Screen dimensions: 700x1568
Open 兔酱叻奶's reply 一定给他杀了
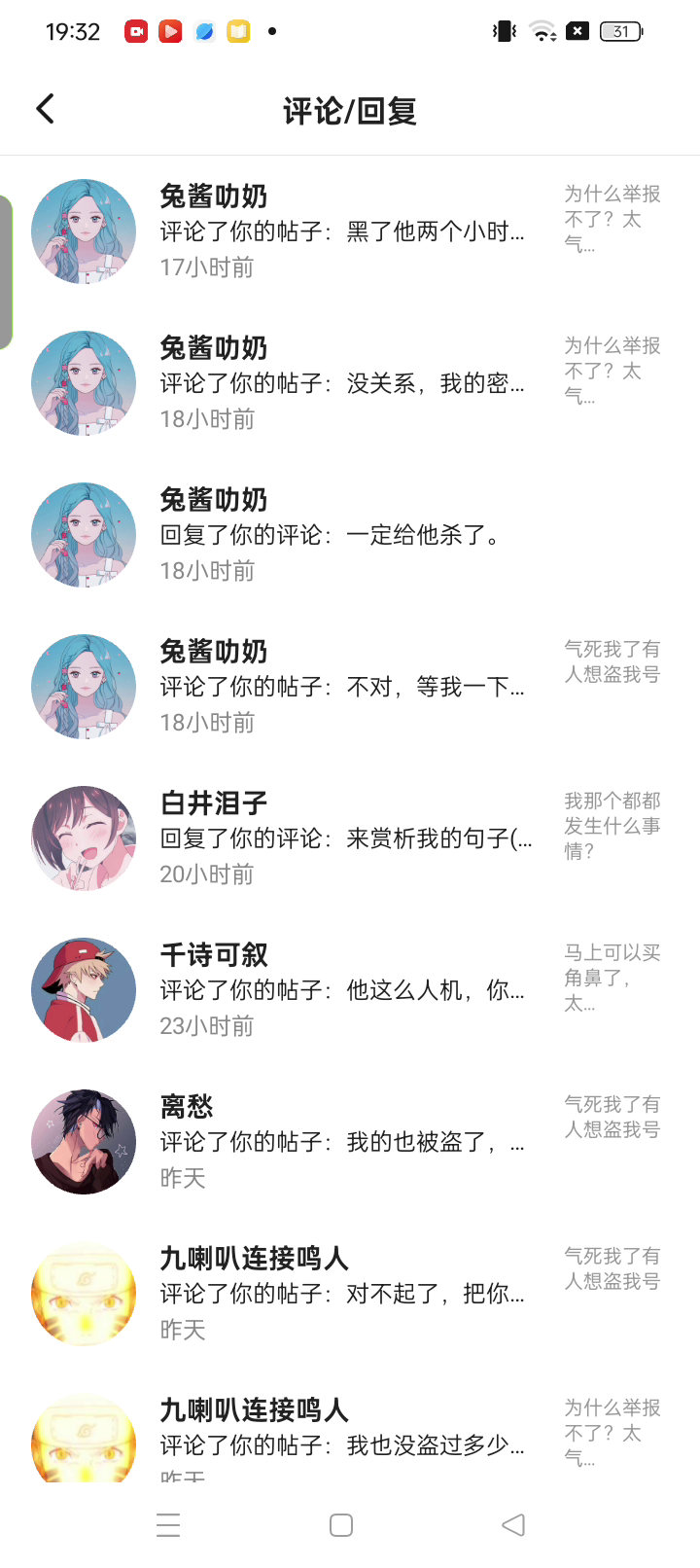coord(342,535)
